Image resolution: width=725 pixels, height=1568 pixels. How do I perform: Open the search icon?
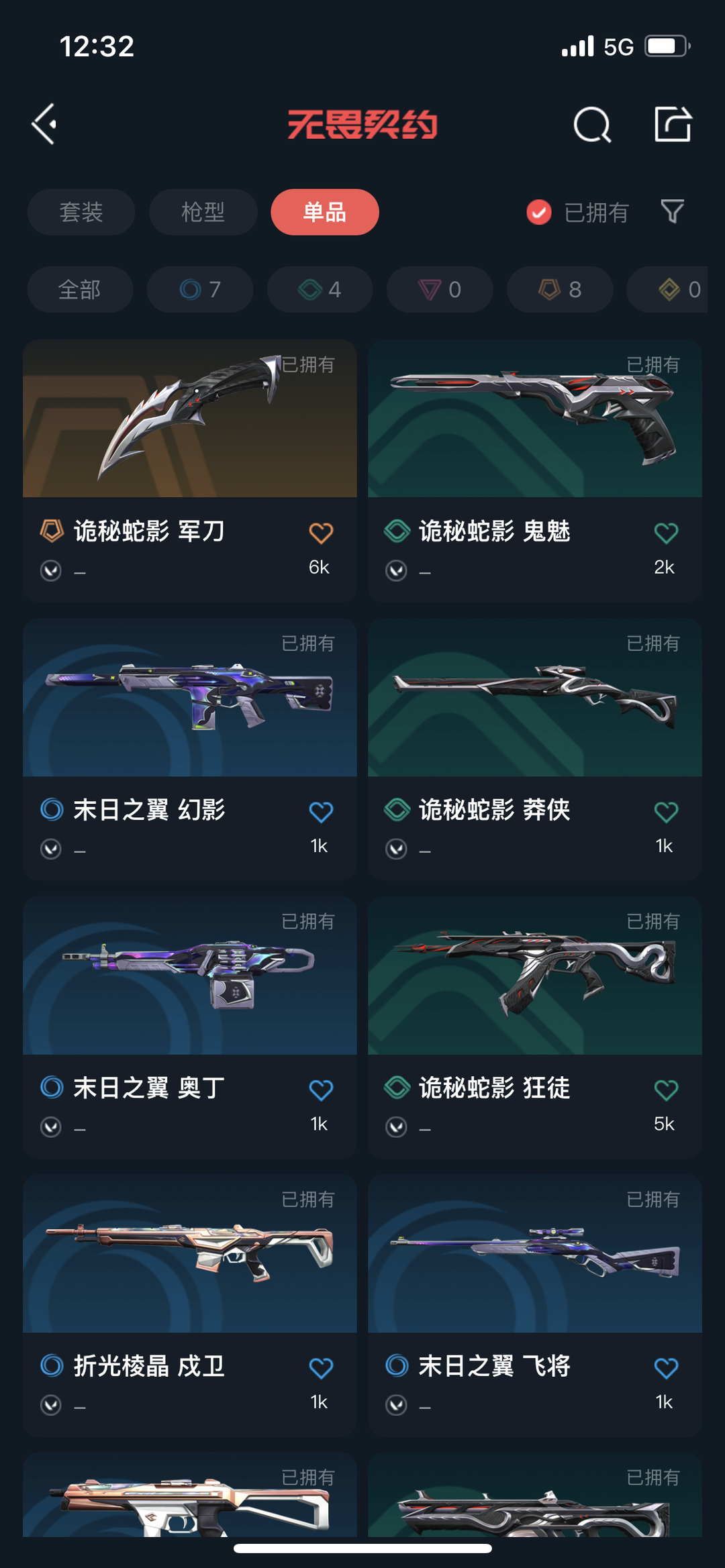click(592, 125)
